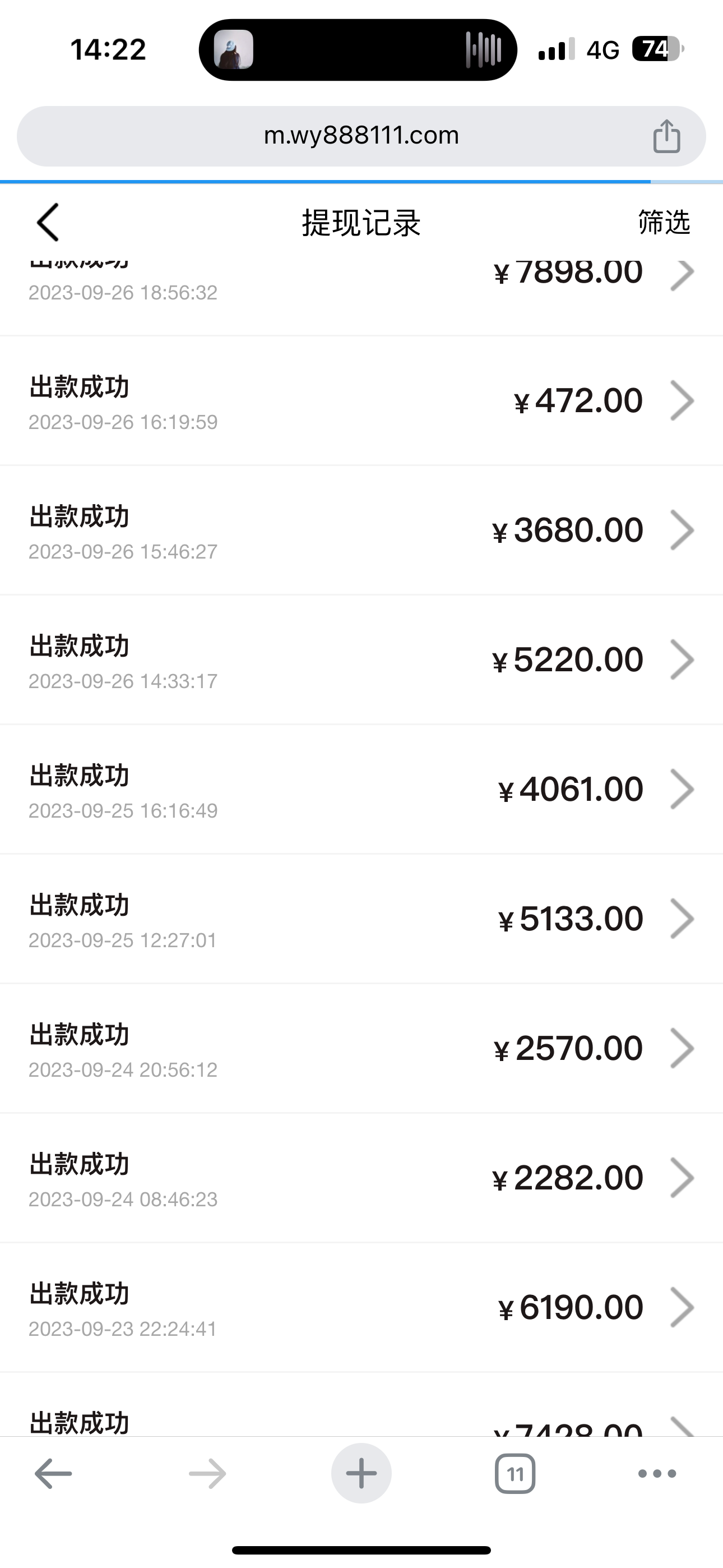
Task: Open the ¥472.00 withdrawal record
Action: click(x=361, y=401)
